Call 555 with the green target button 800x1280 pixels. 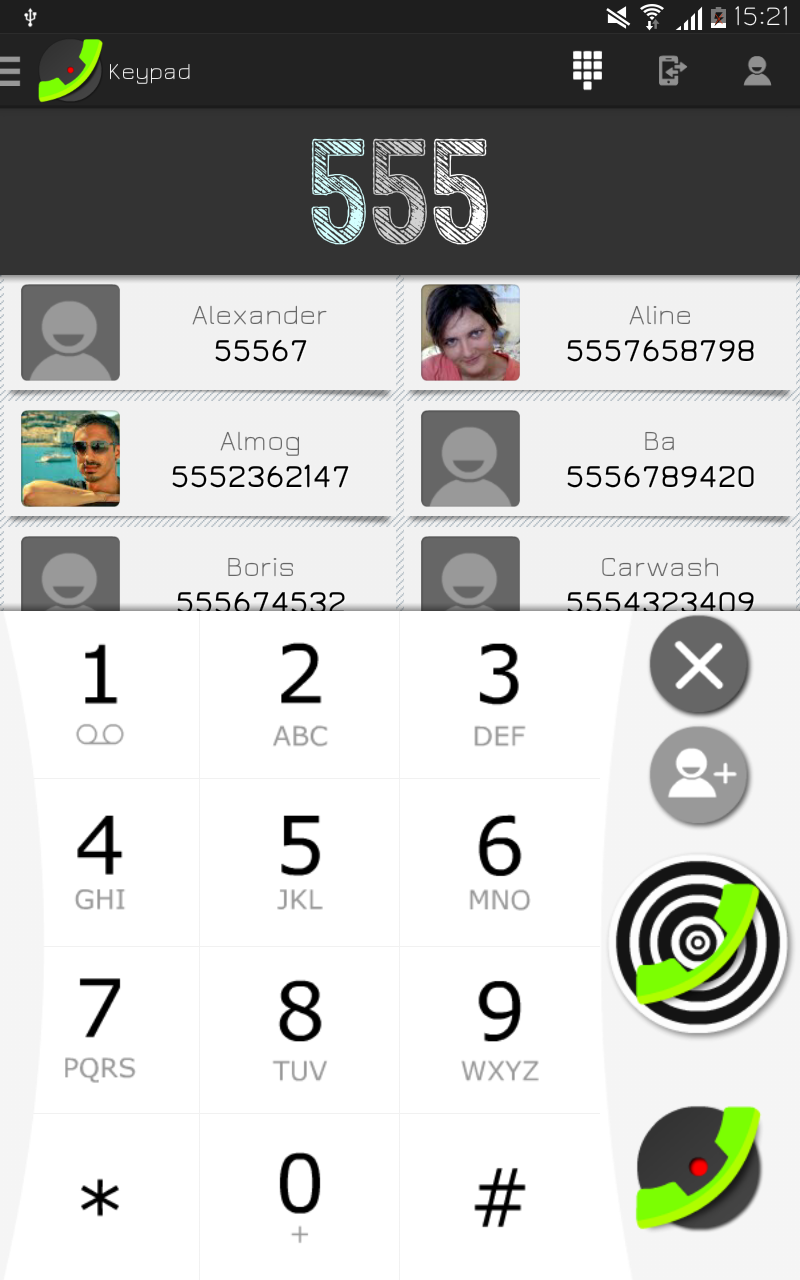[x=699, y=943]
